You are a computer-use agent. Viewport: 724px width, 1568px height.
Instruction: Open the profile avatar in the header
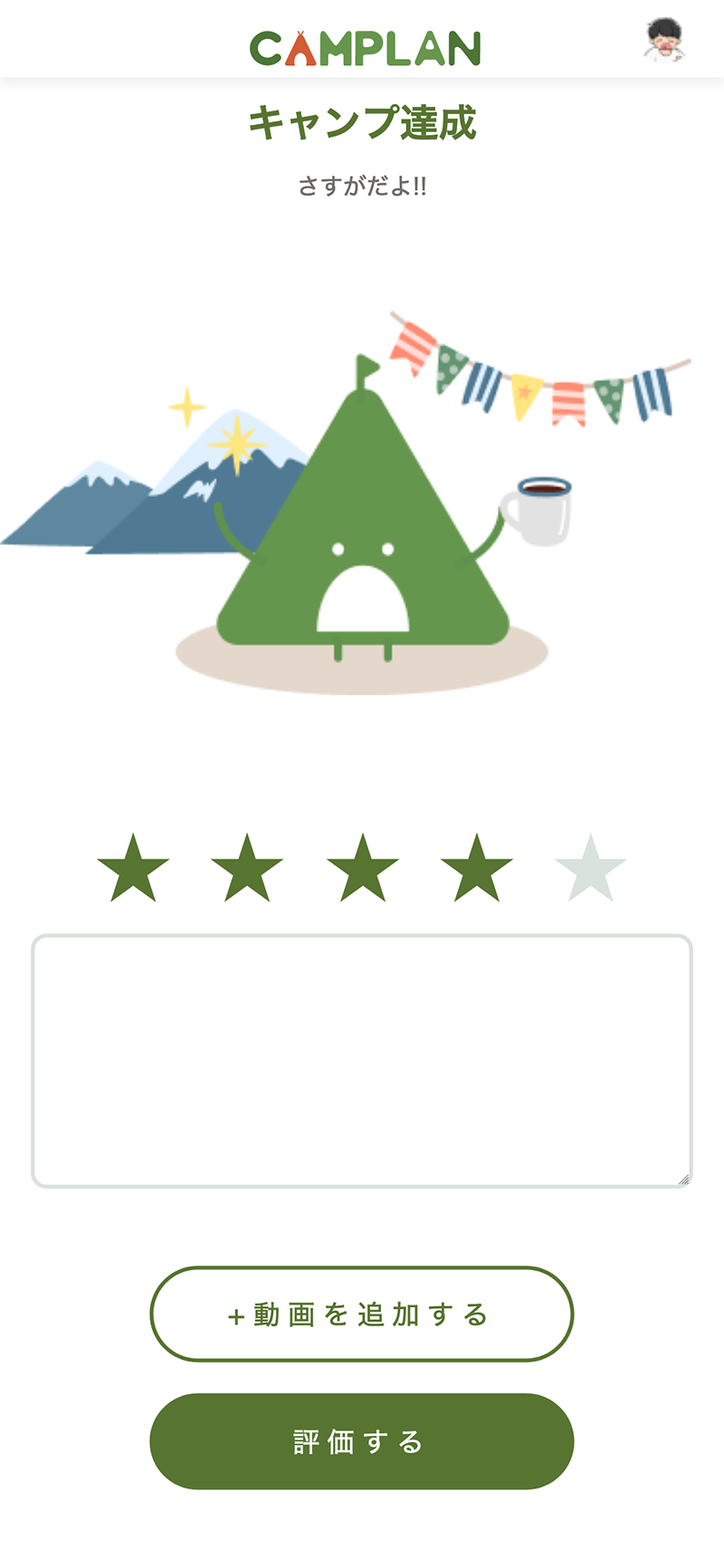tap(665, 42)
